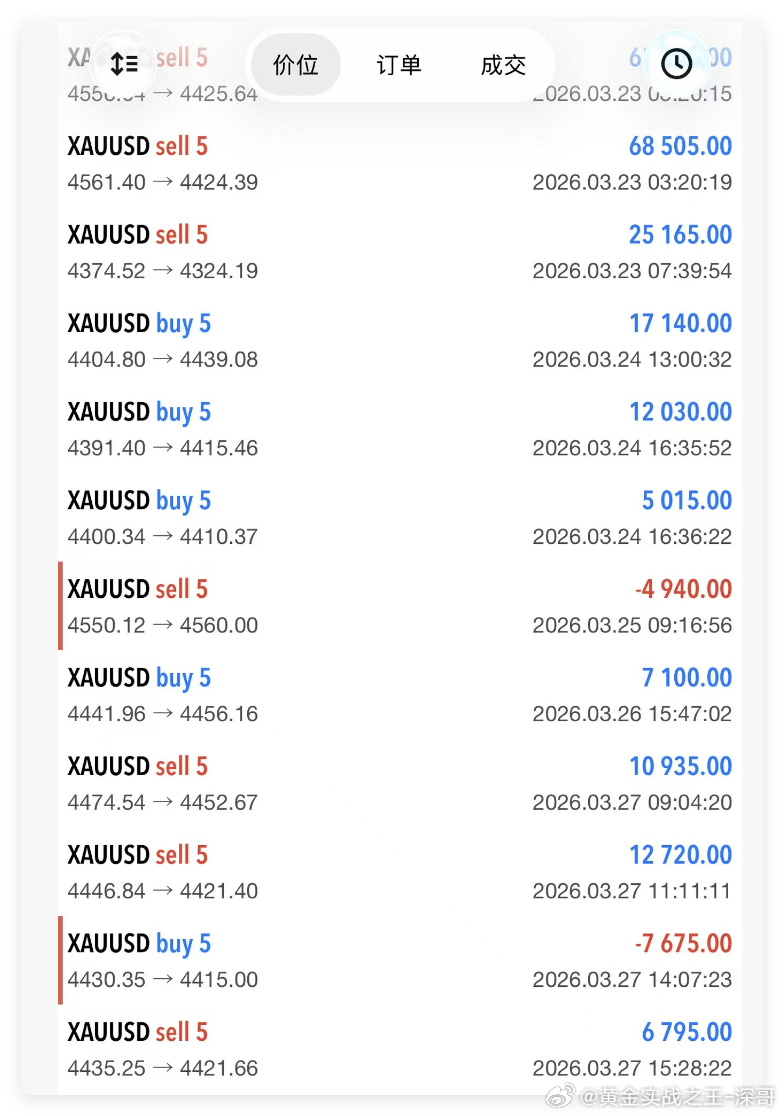Open the buy trade with 17 140.00 profit

(400, 340)
